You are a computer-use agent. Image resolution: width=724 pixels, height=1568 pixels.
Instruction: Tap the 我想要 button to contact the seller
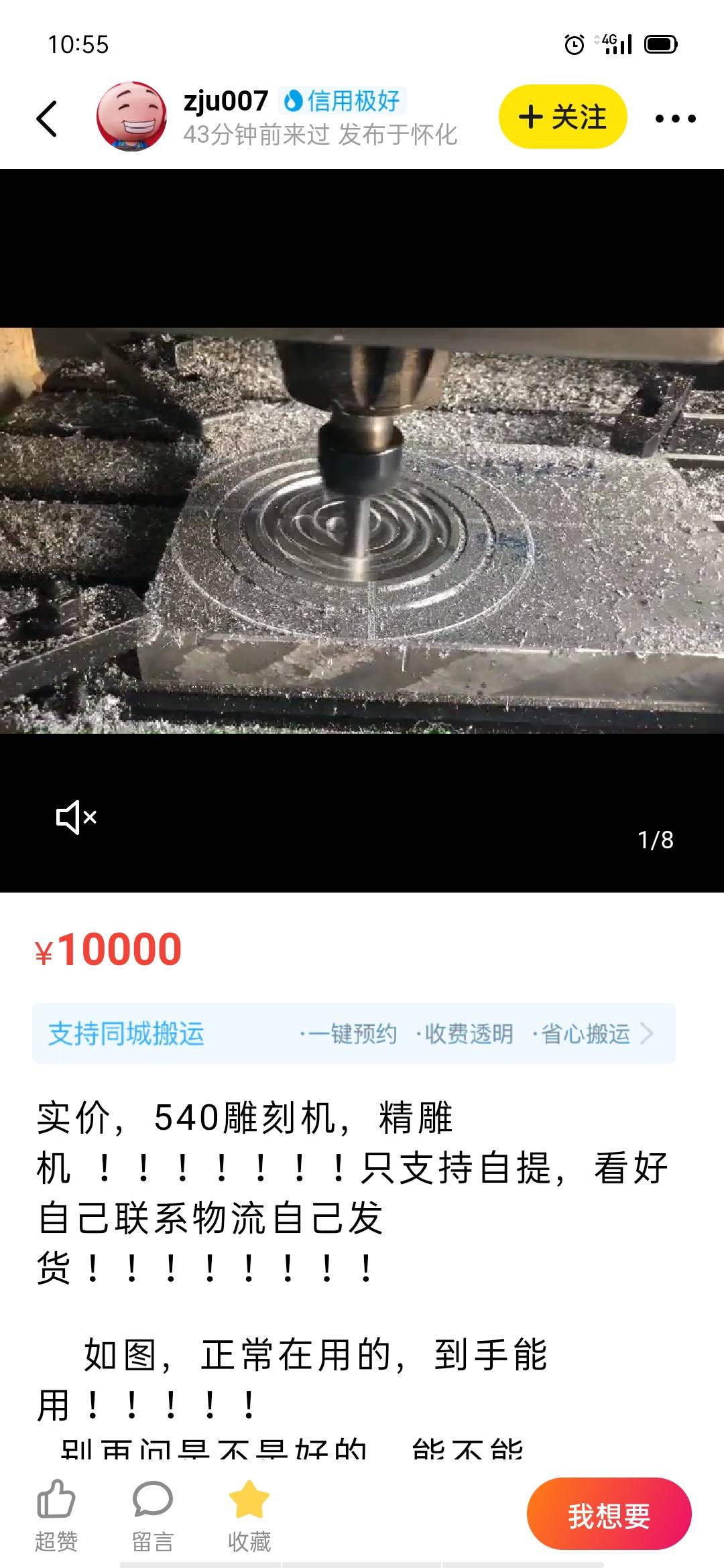608,1514
